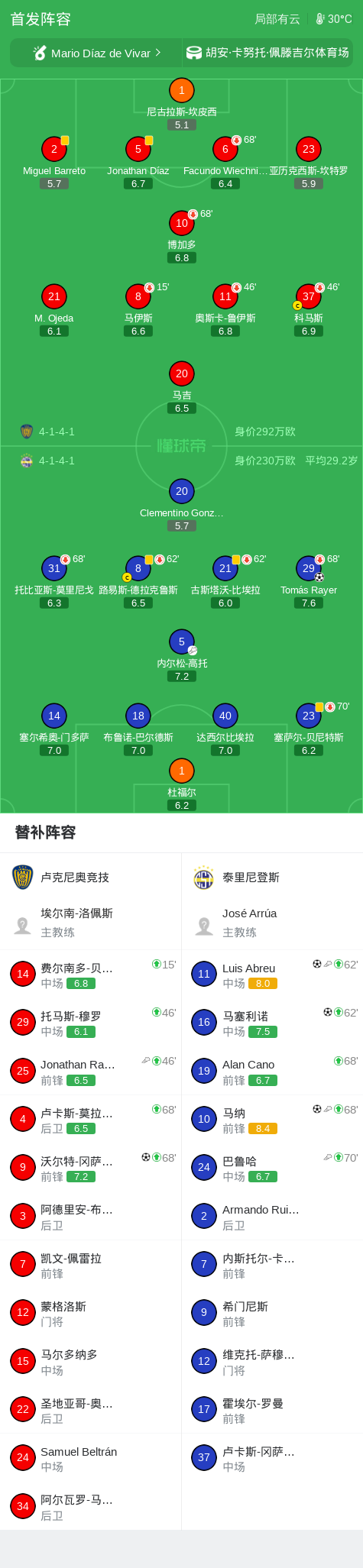Open Tomás Rayer number 29 player card
The height and width of the screenshot is (1568, 363).
(308, 582)
